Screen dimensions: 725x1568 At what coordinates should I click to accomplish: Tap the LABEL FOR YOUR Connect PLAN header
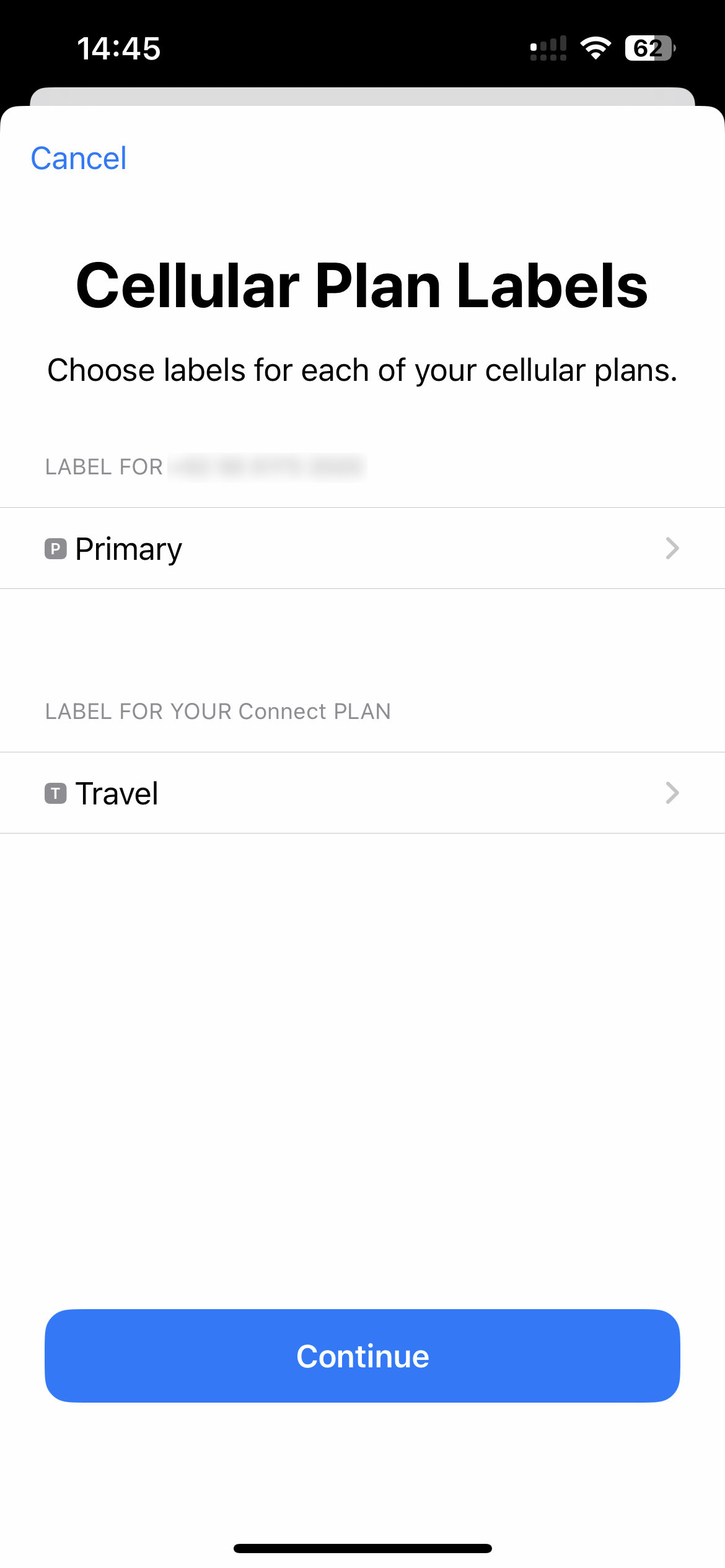(217, 711)
